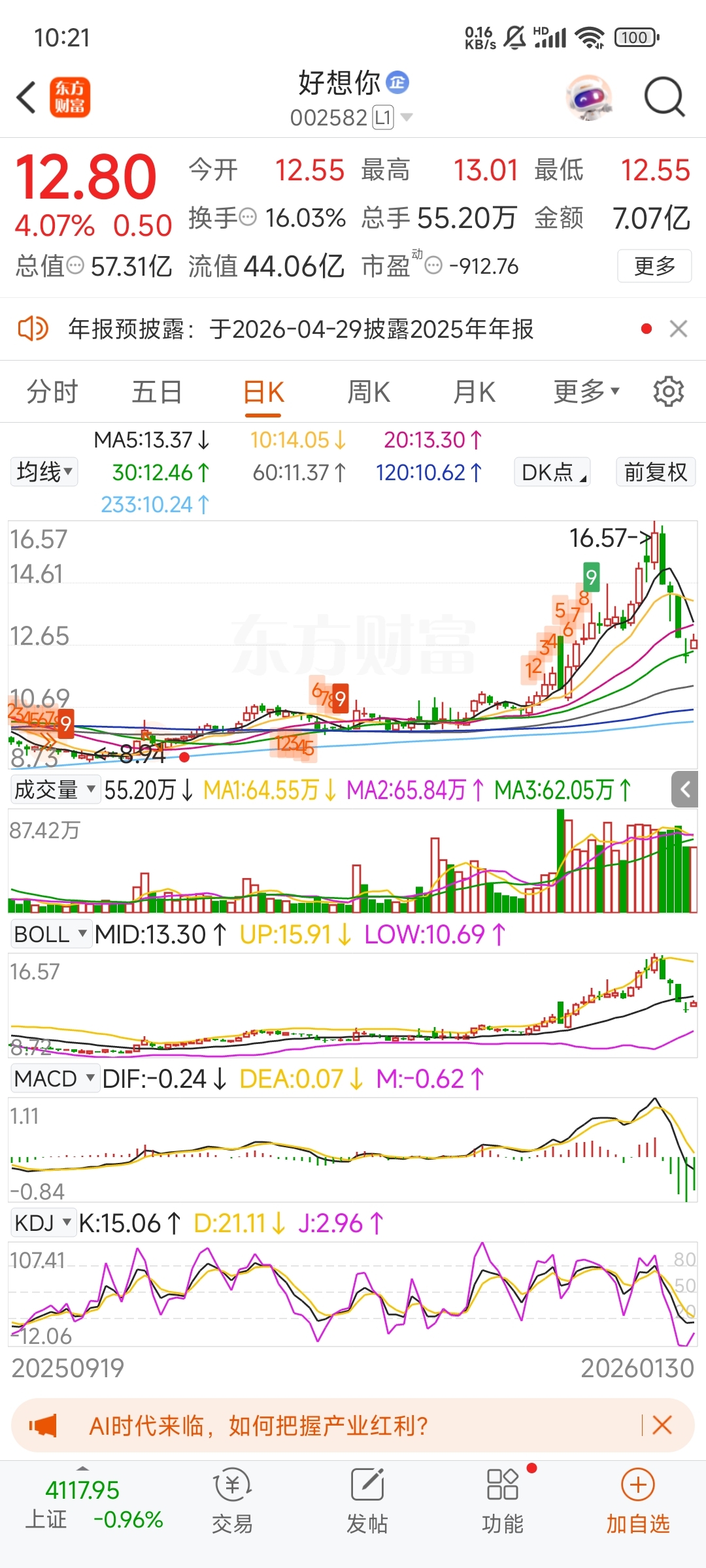706x1568 pixels.
Task: Change the 前复权 adjustment setting
Action: pos(656,472)
